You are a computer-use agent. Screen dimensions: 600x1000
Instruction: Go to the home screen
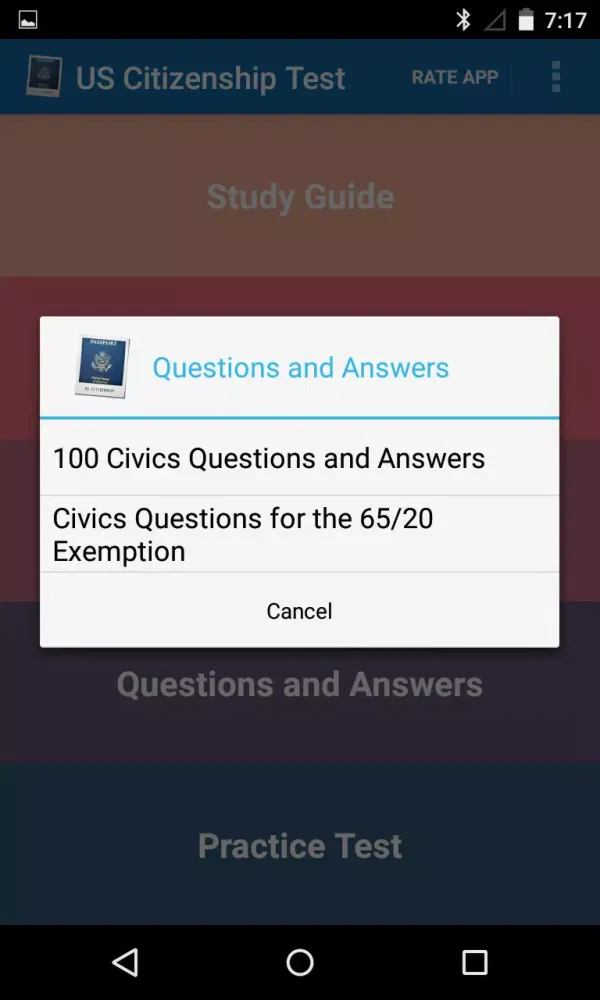(300, 962)
